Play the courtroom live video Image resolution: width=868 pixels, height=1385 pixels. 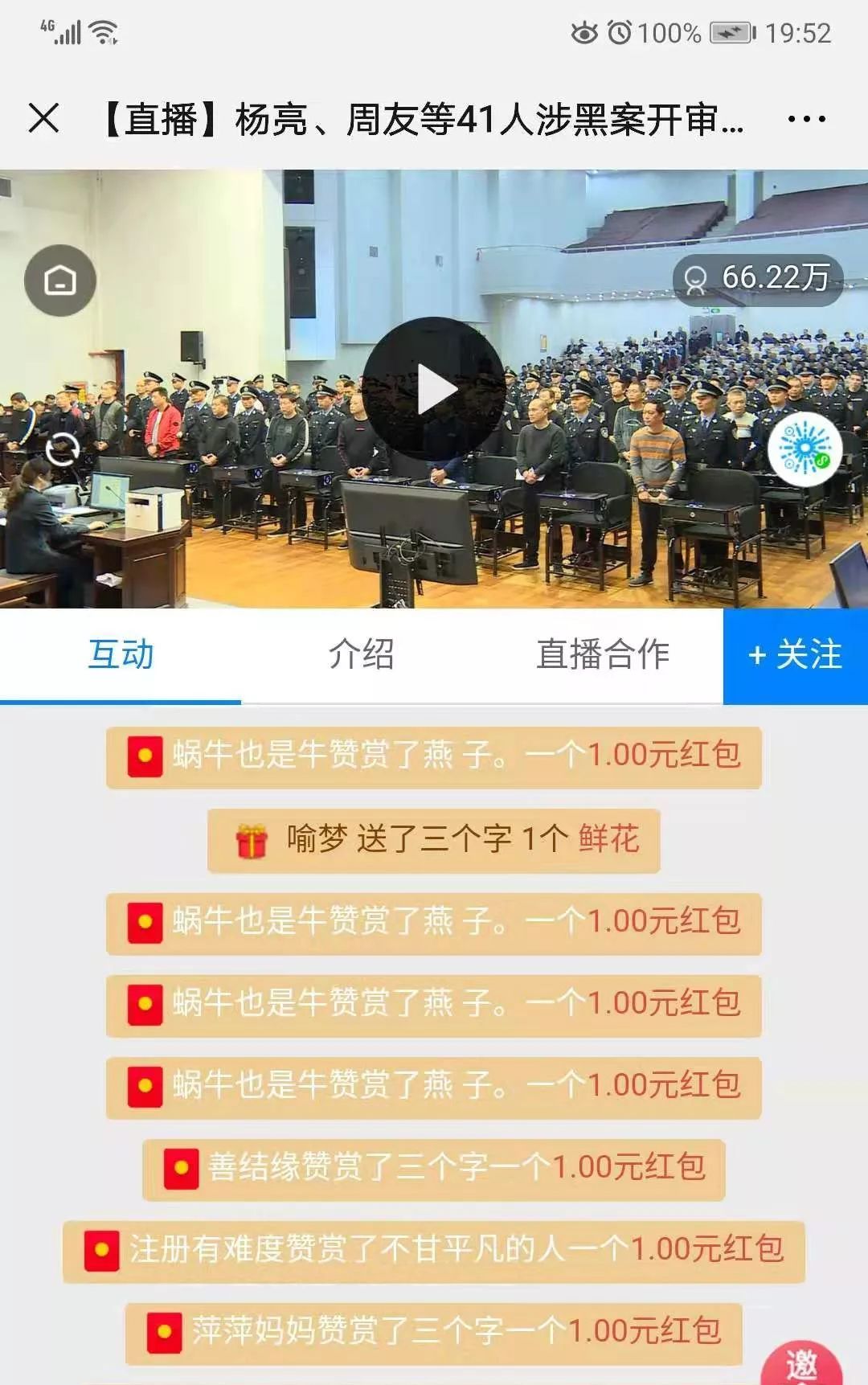point(434,390)
